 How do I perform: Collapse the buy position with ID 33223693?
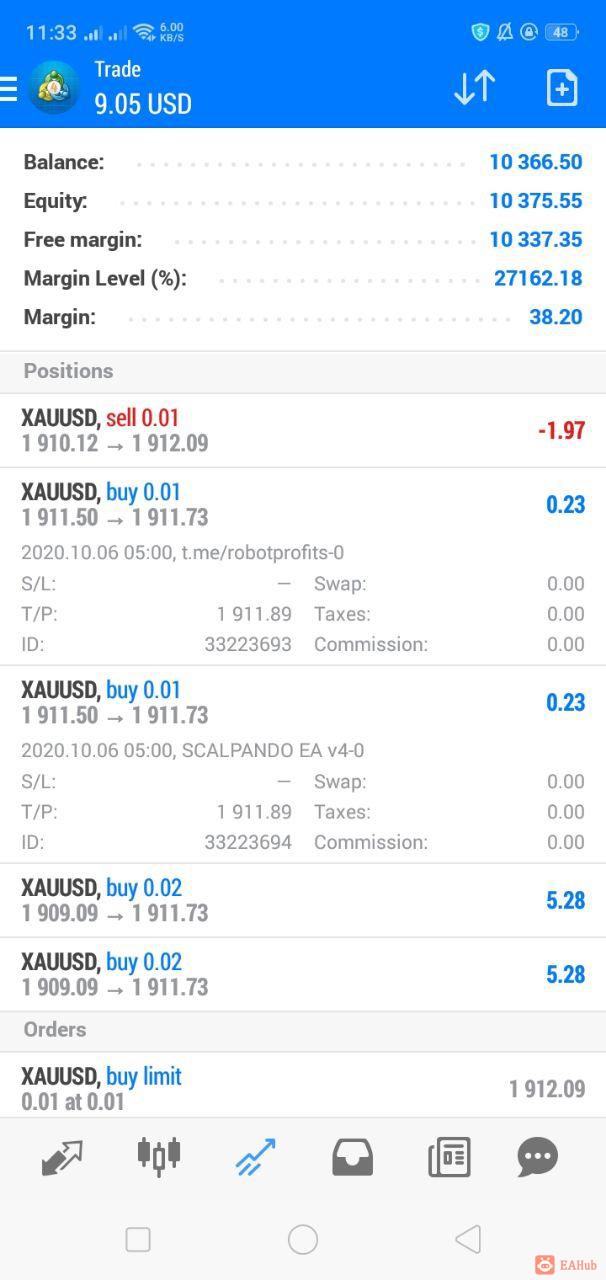(303, 566)
